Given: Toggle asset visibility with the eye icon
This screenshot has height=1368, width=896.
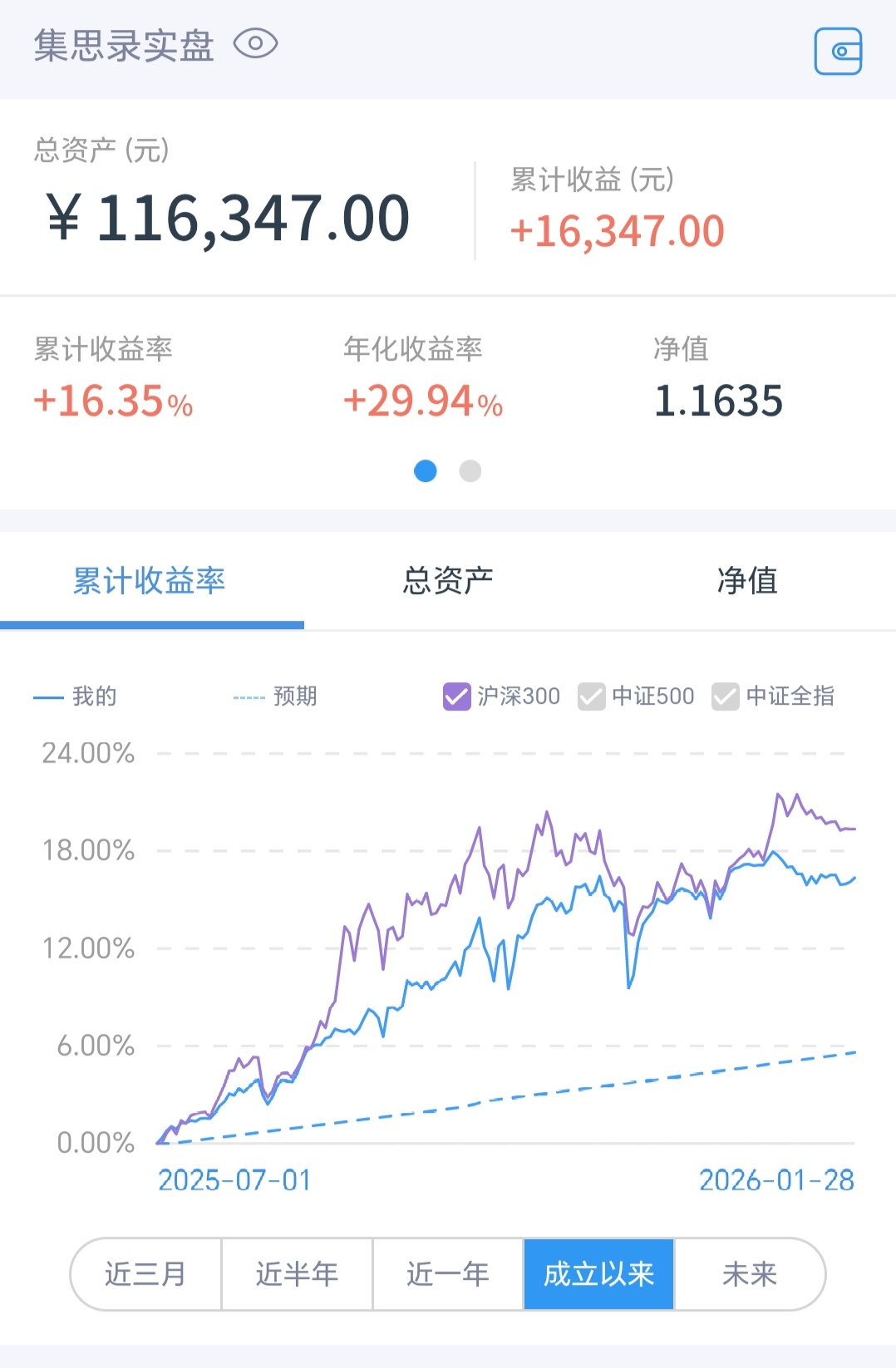Looking at the screenshot, I should click(255, 44).
